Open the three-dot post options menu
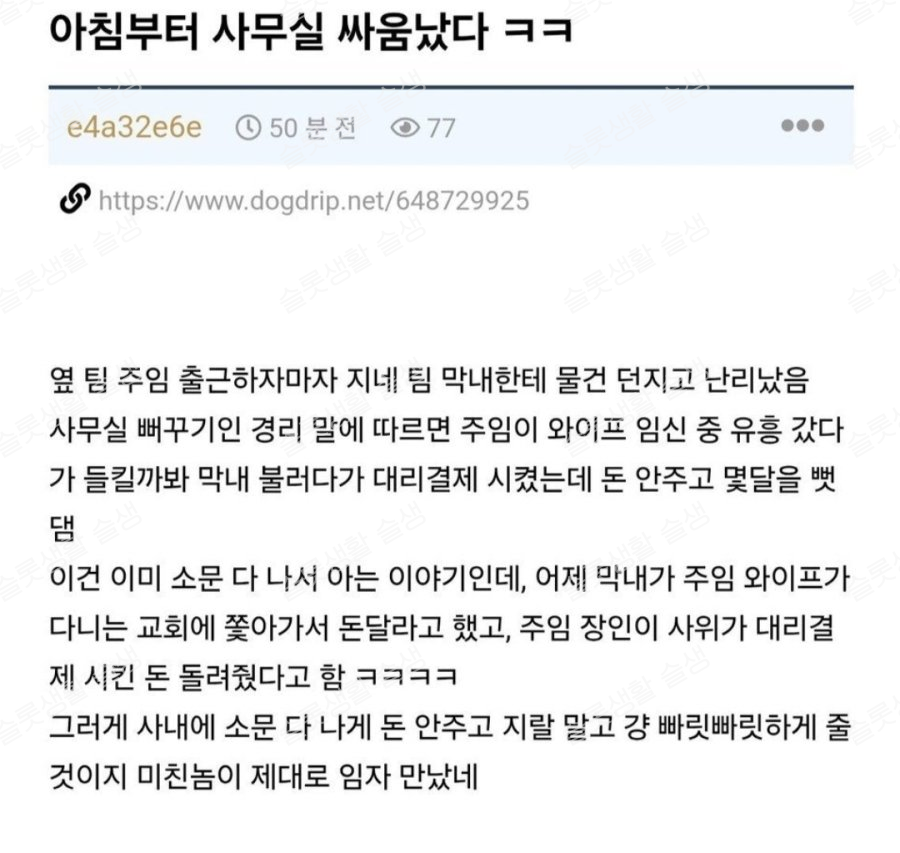This screenshot has height=853, width=900. [801, 126]
